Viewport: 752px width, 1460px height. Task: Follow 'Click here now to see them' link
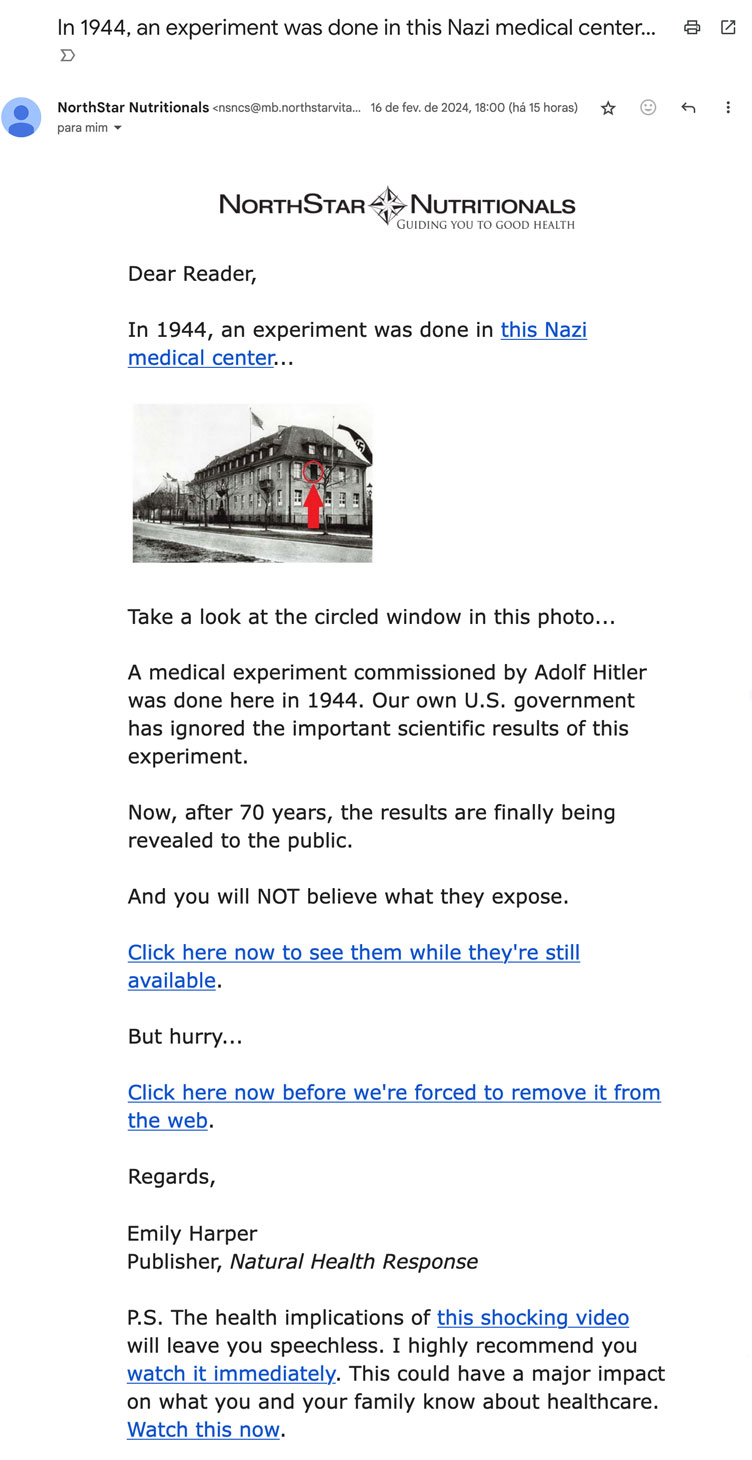(x=353, y=953)
